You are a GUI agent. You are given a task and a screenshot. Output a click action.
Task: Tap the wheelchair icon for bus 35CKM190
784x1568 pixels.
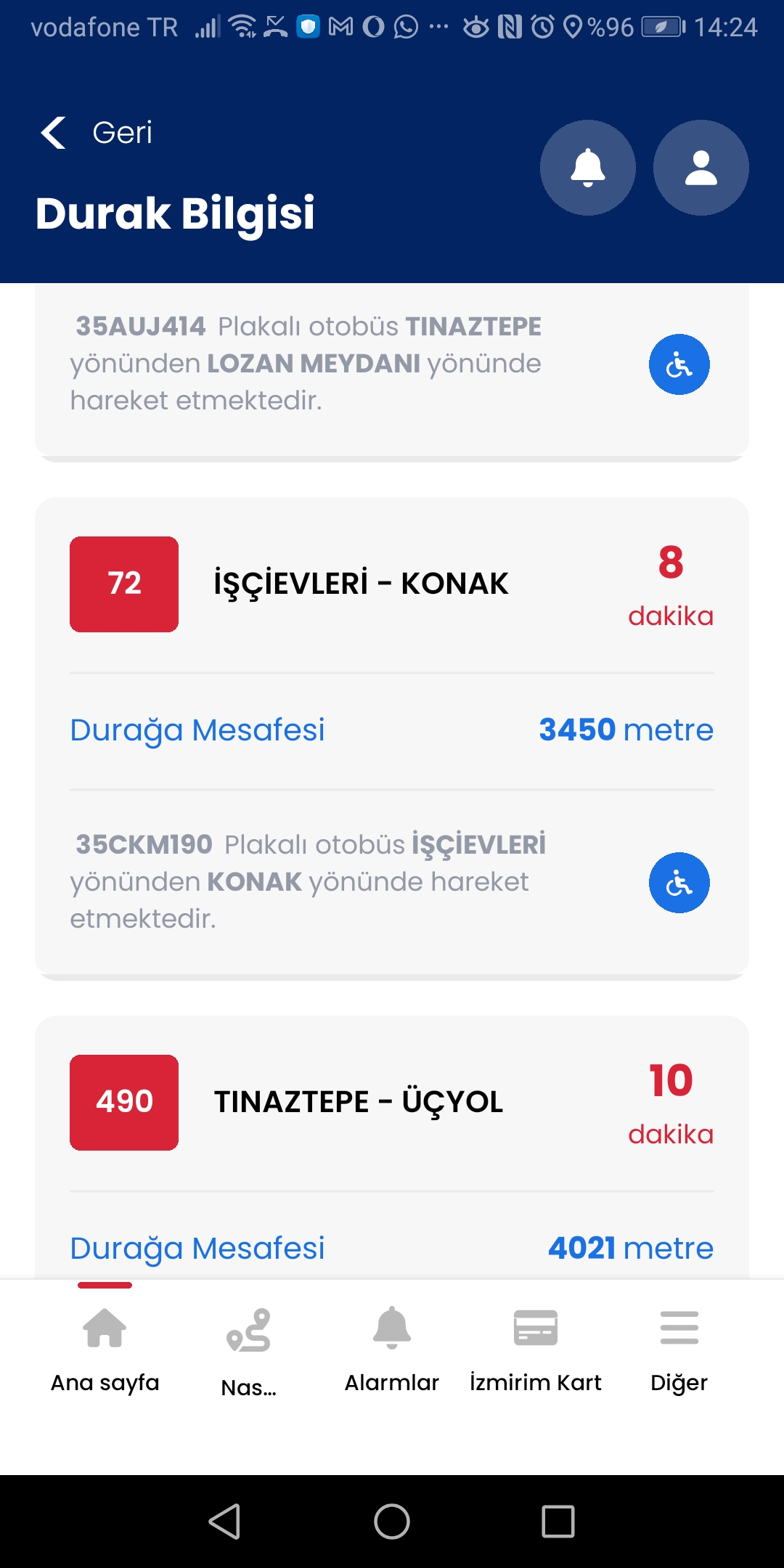point(679,883)
